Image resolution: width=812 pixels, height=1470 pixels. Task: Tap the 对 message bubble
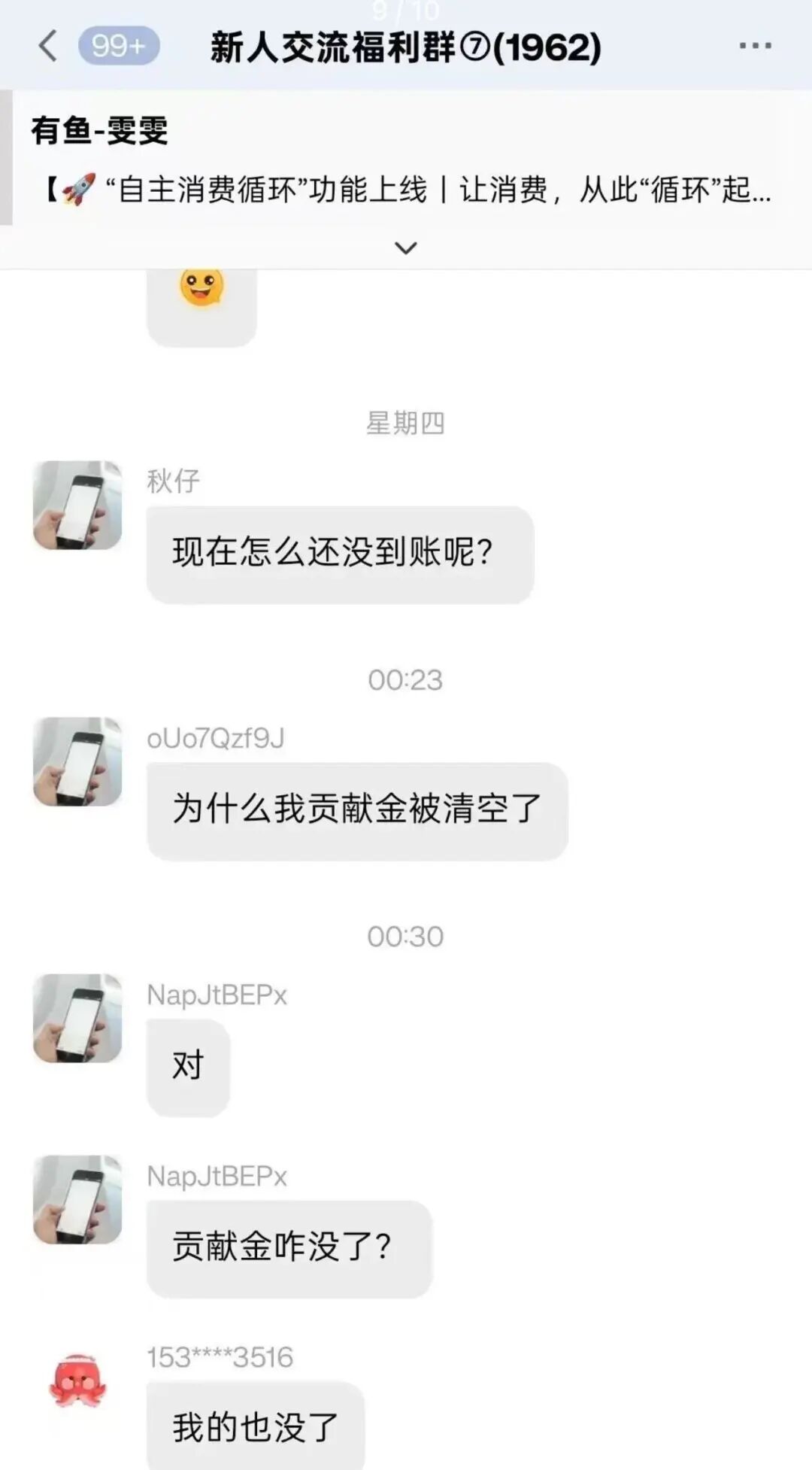pos(188,1065)
